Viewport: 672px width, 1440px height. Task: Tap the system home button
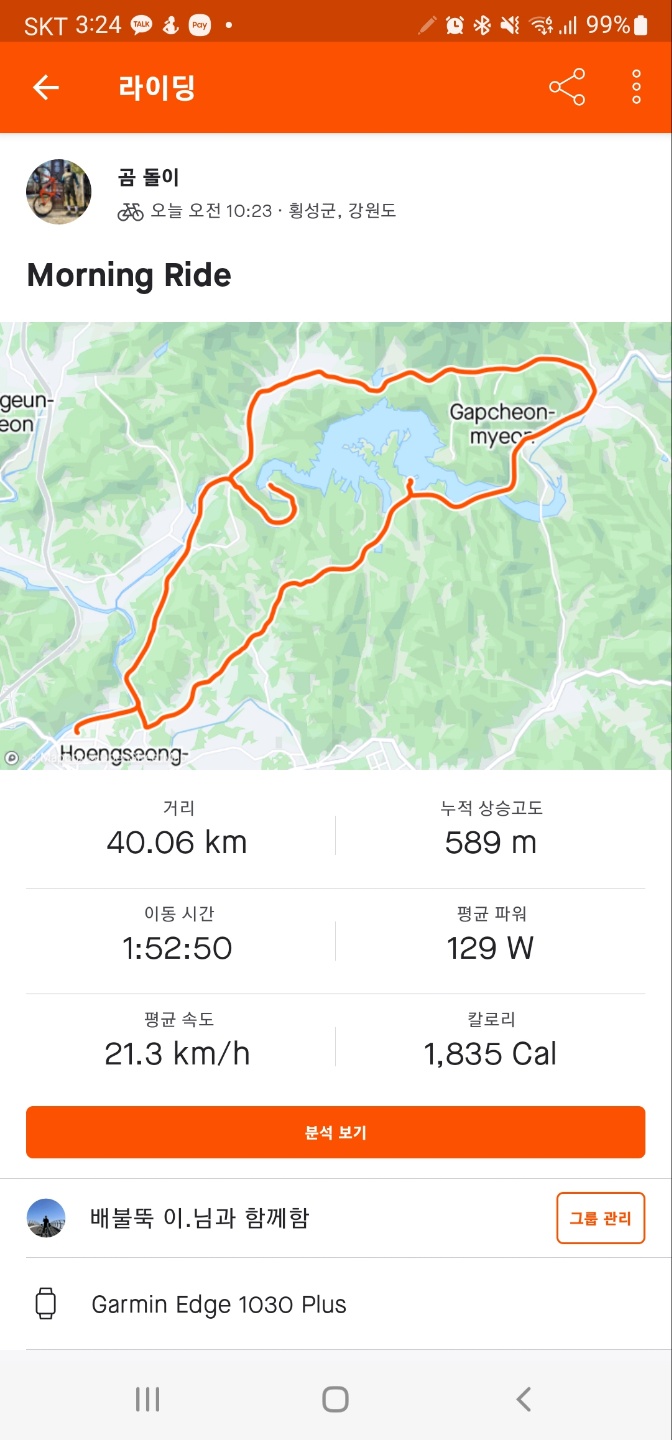point(336,1399)
